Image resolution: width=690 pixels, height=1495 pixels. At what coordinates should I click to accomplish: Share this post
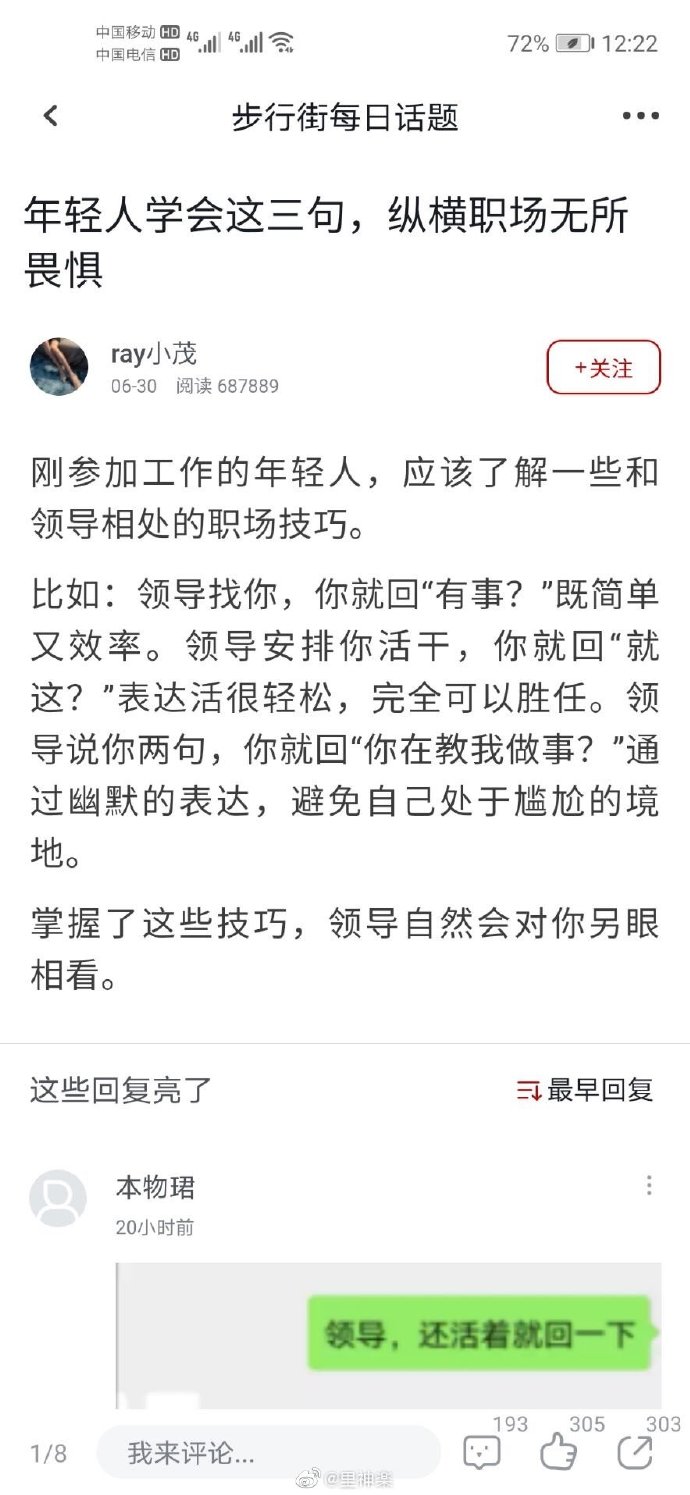pos(634,1452)
